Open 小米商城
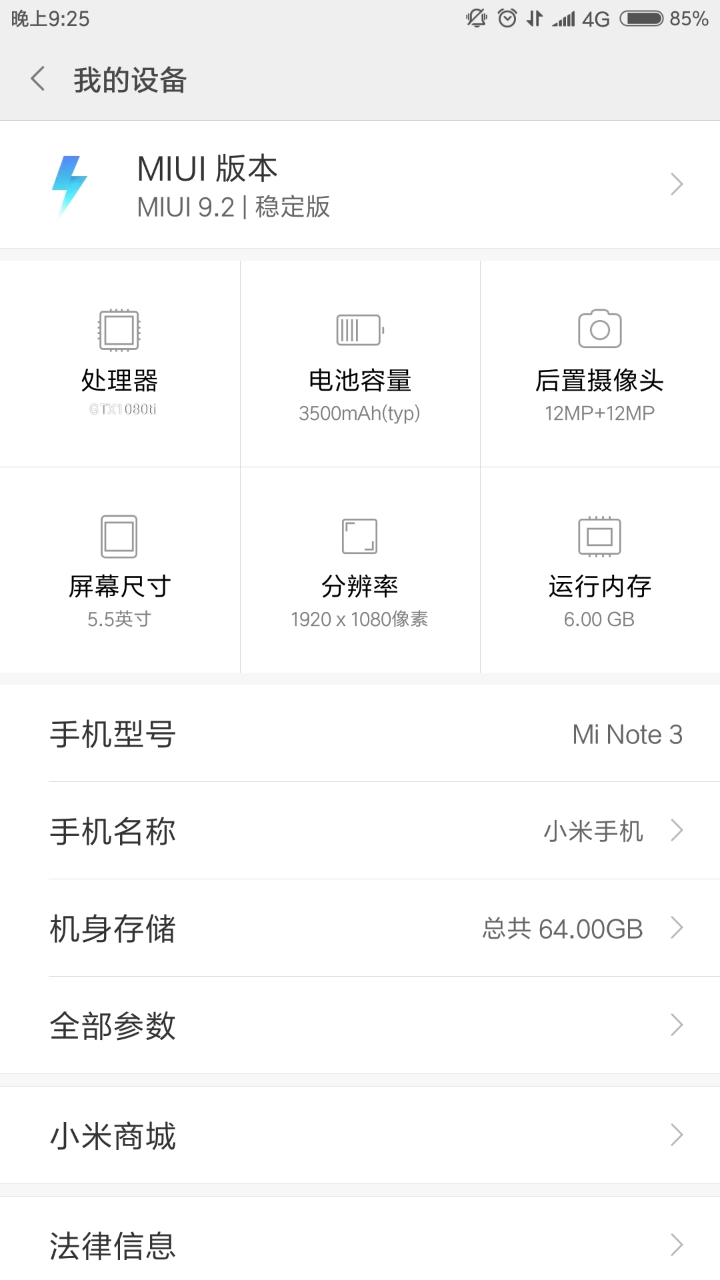720x1280 pixels. tap(360, 1136)
